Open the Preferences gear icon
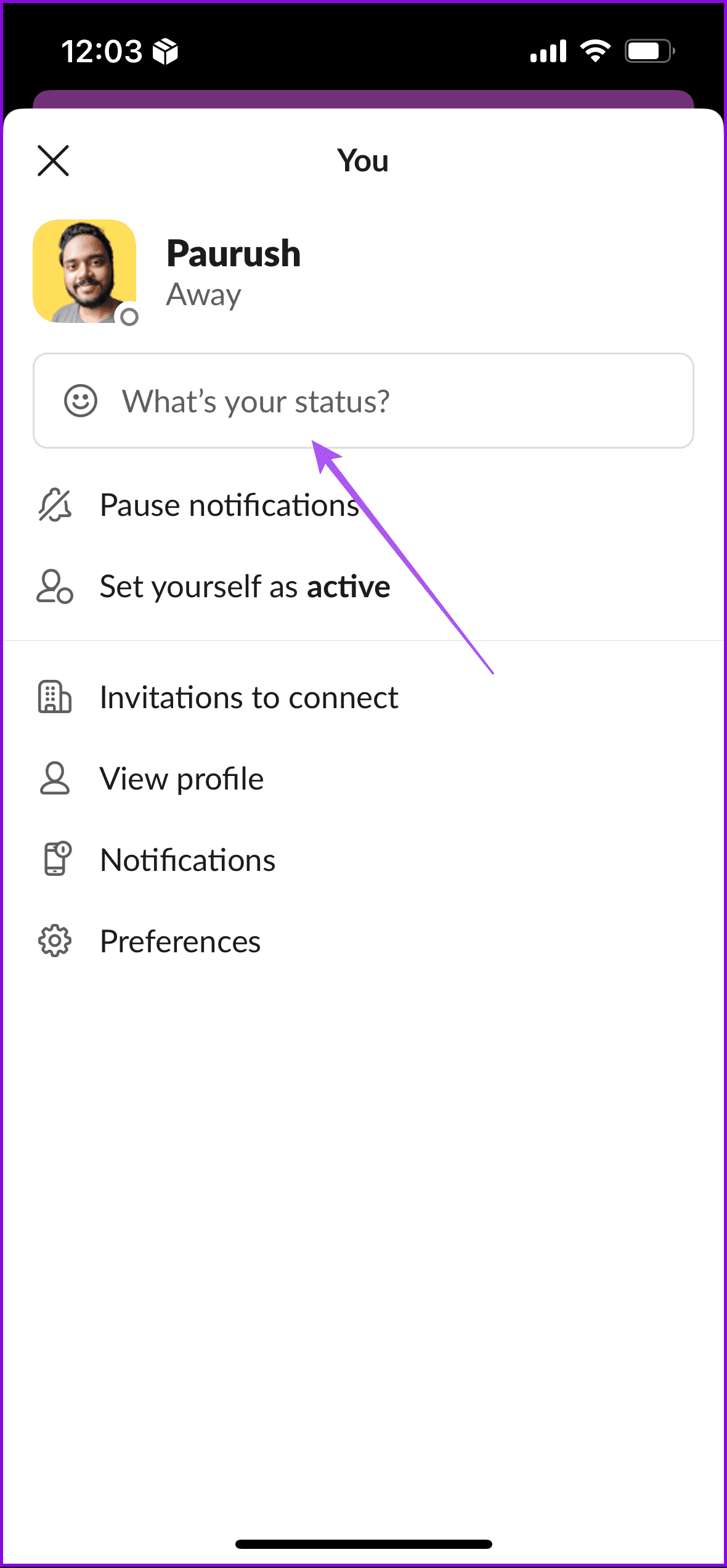Viewport: 727px width, 1568px height. 54,941
